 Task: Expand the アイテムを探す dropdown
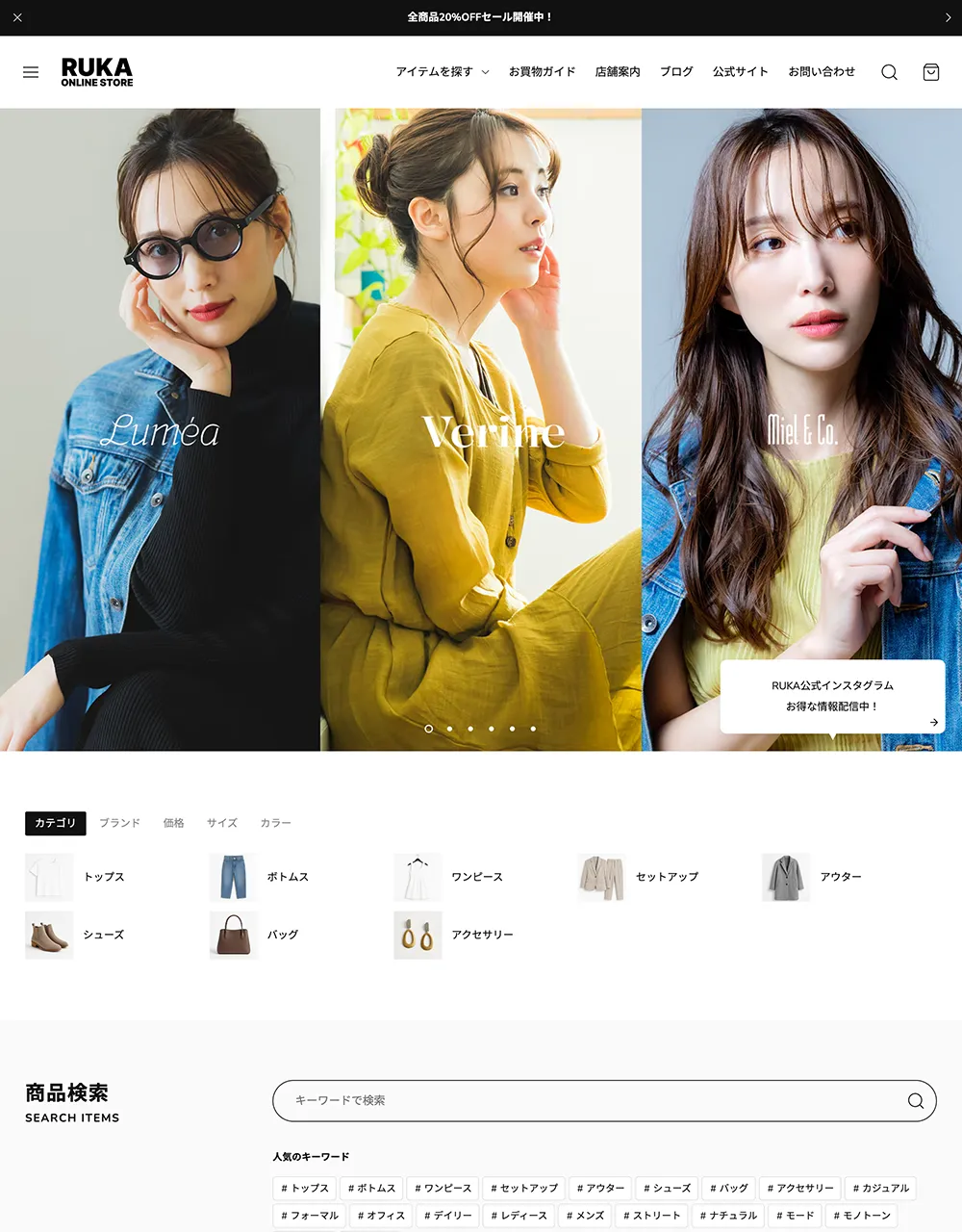(x=443, y=72)
